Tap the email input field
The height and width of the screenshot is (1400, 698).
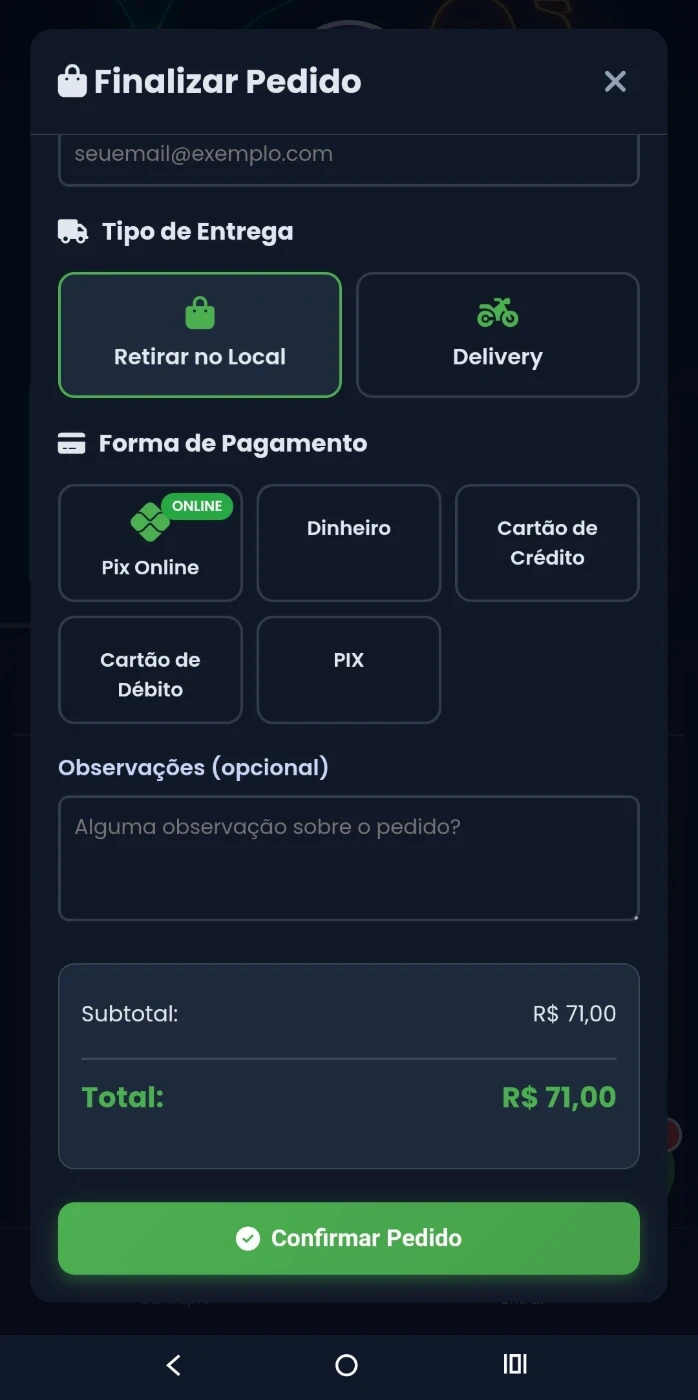(348, 159)
